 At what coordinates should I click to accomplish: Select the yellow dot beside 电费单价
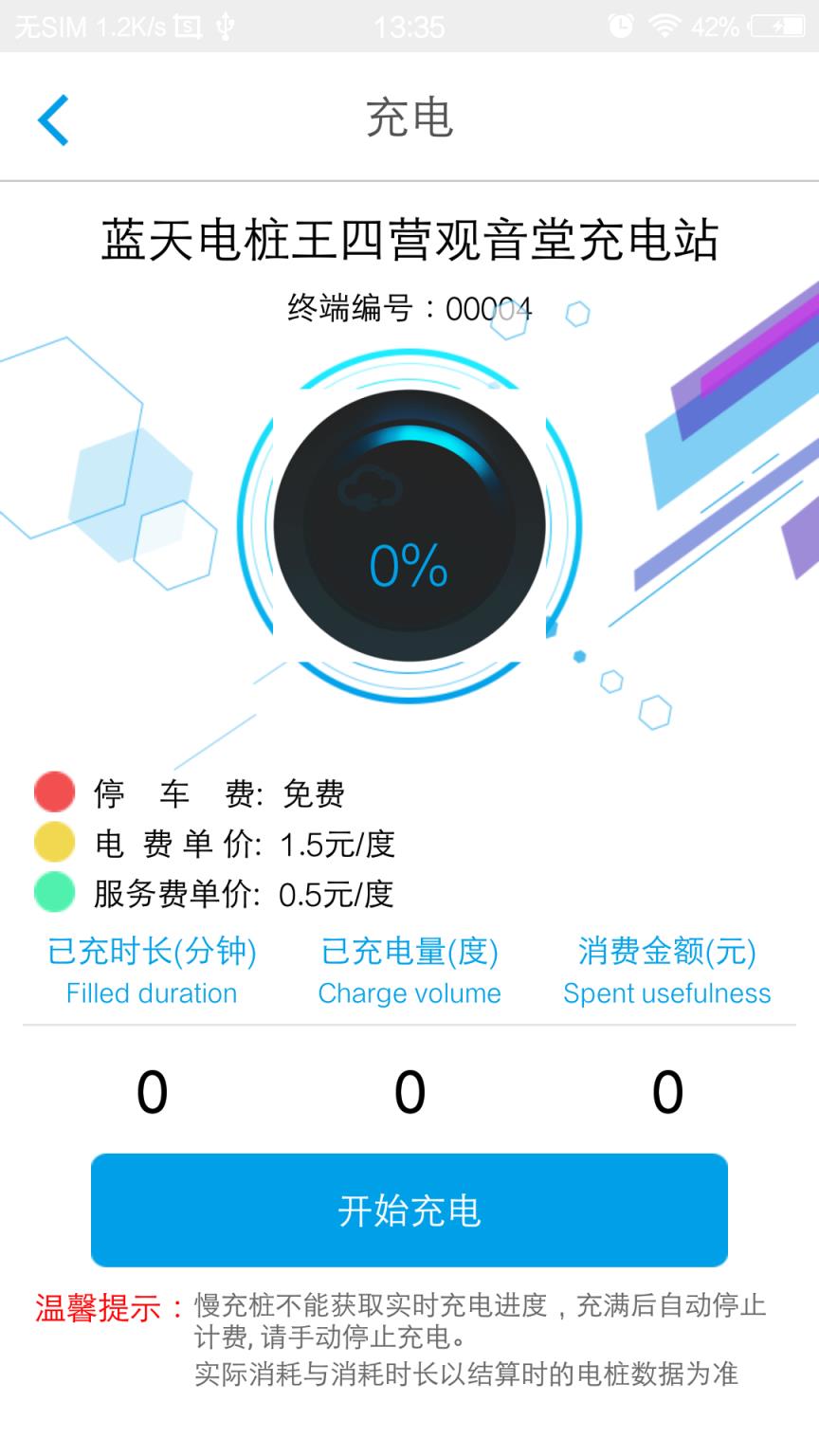click(x=54, y=842)
